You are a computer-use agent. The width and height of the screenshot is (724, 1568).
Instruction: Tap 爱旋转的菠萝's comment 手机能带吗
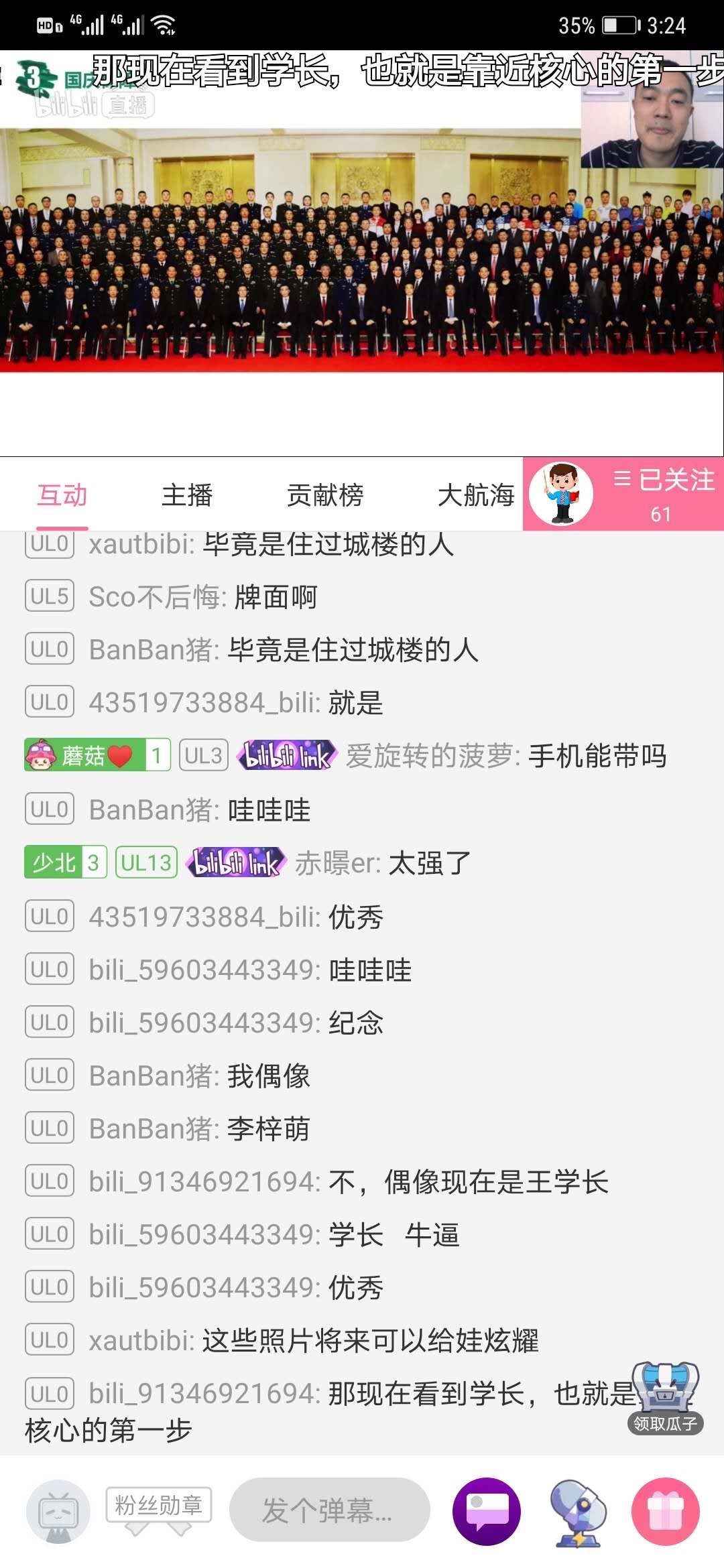coord(506,756)
